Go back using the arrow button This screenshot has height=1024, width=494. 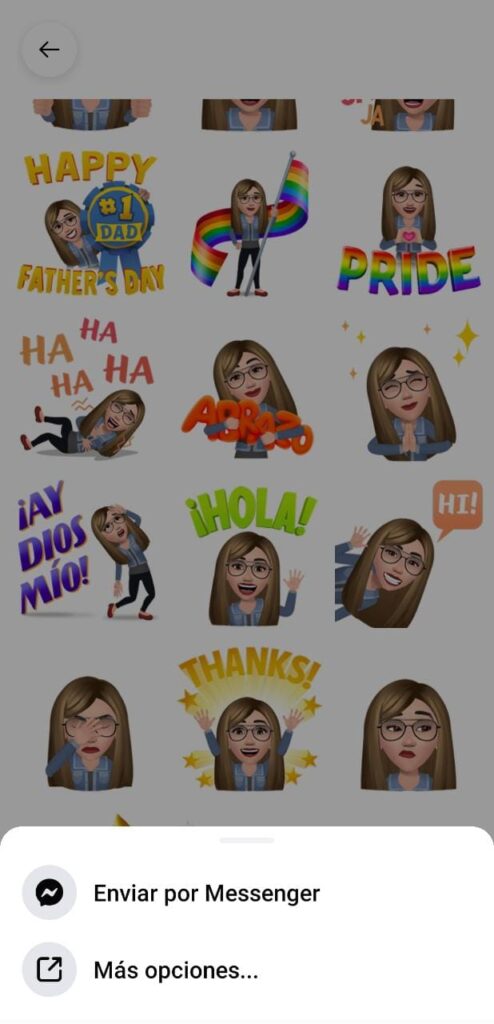coord(49,50)
